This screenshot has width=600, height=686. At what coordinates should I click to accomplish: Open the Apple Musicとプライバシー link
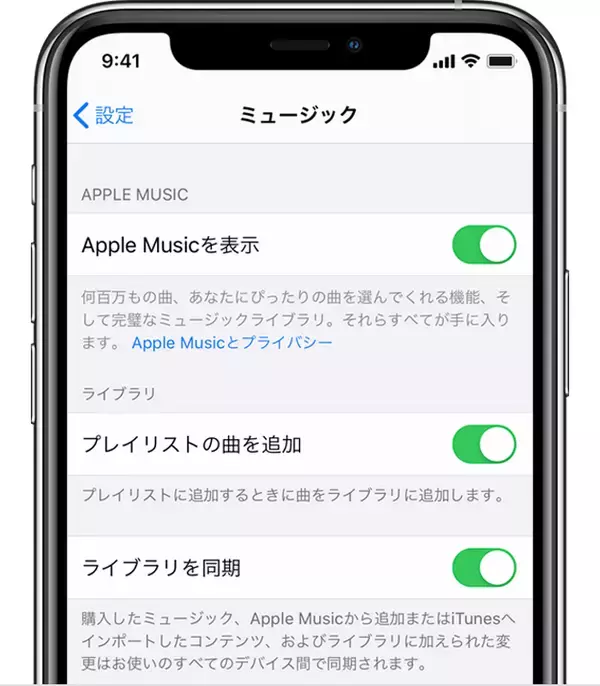tap(232, 343)
